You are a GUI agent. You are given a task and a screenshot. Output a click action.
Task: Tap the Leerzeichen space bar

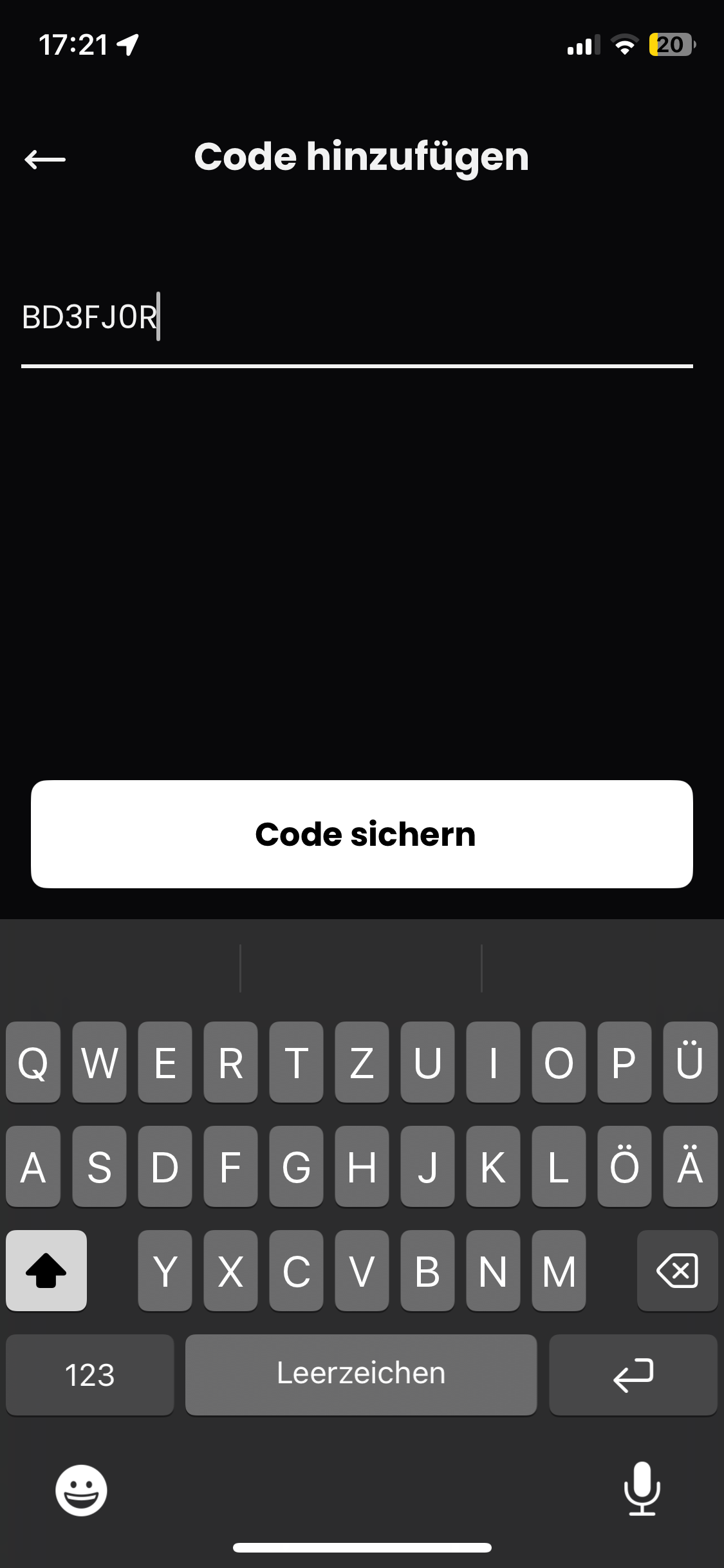tap(362, 1372)
